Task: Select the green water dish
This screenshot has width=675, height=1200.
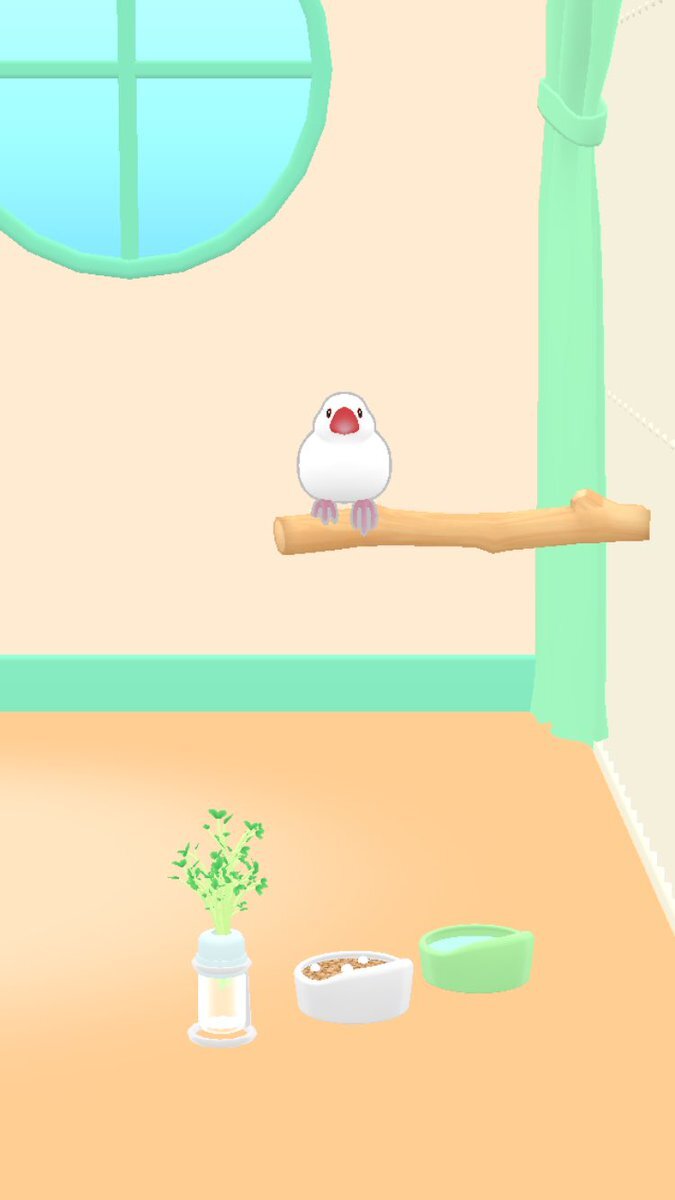Action: coord(476,956)
